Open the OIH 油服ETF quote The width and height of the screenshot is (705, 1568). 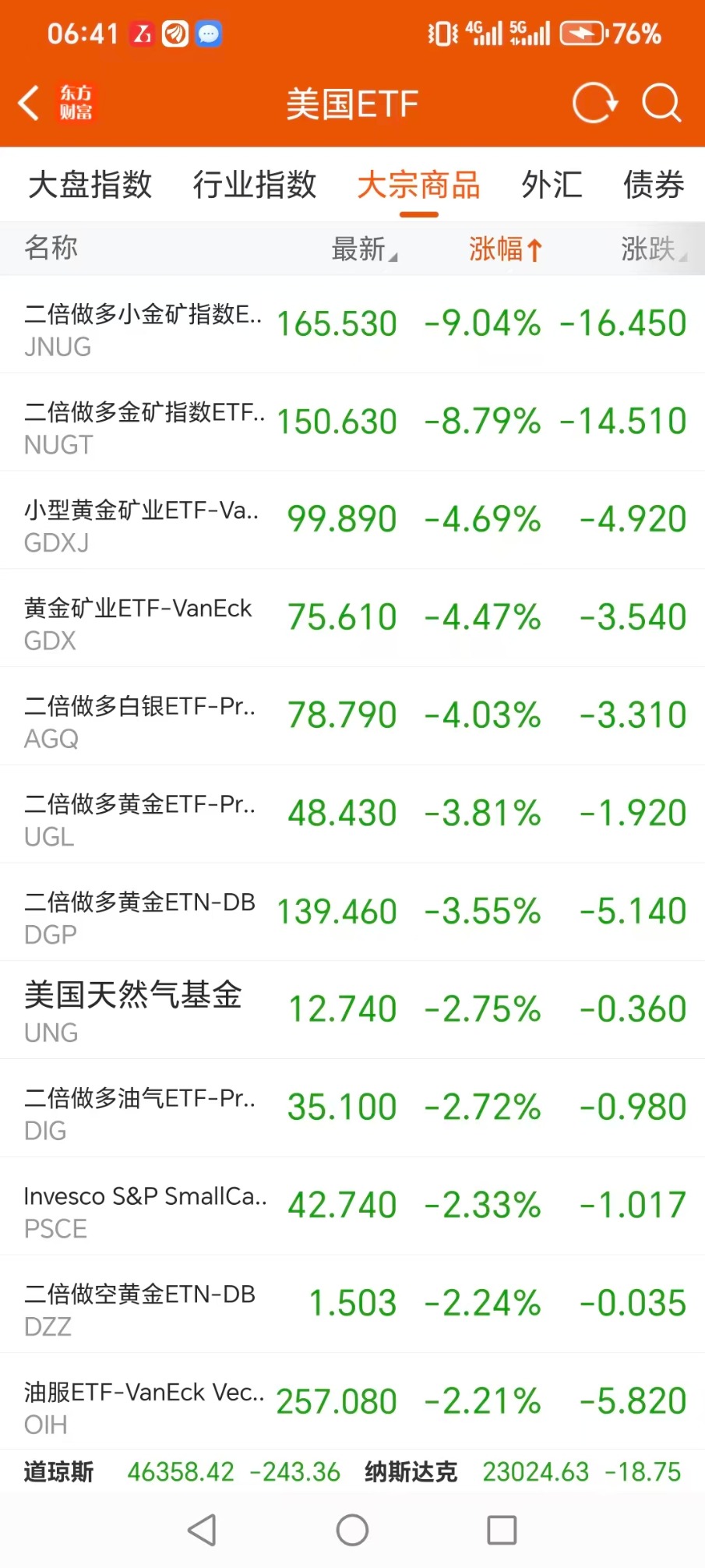point(352,1402)
